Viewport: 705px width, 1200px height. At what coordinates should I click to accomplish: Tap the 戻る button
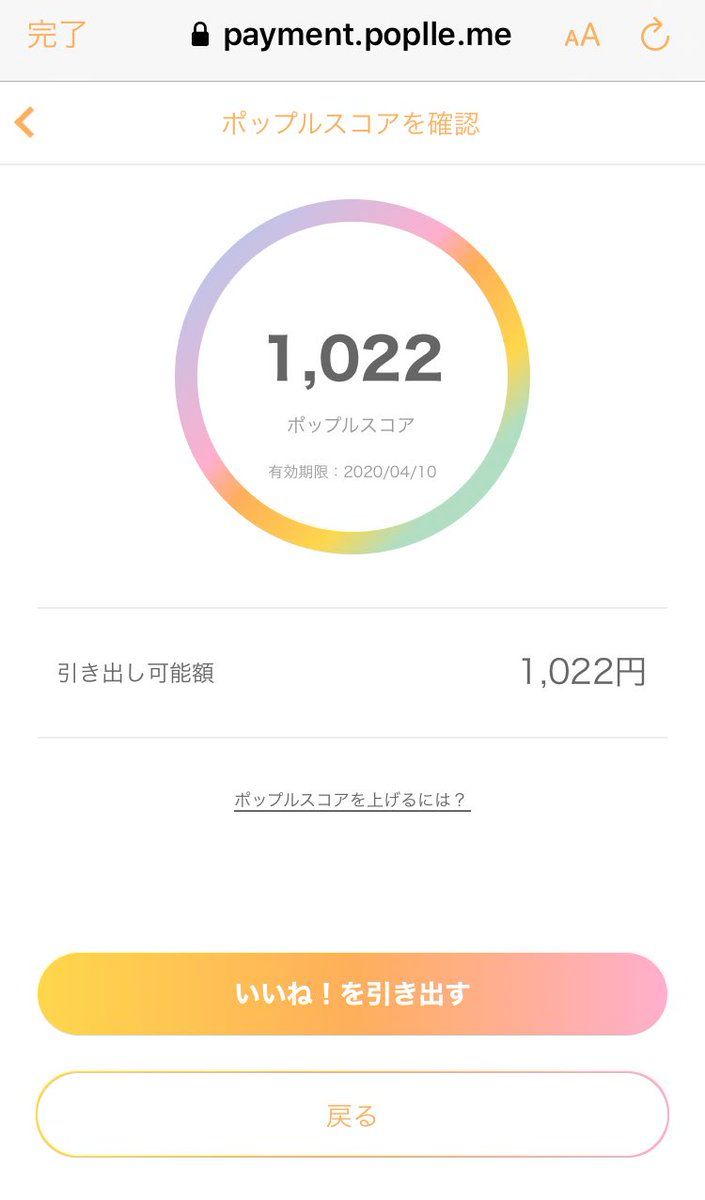pyautogui.click(x=352, y=1115)
